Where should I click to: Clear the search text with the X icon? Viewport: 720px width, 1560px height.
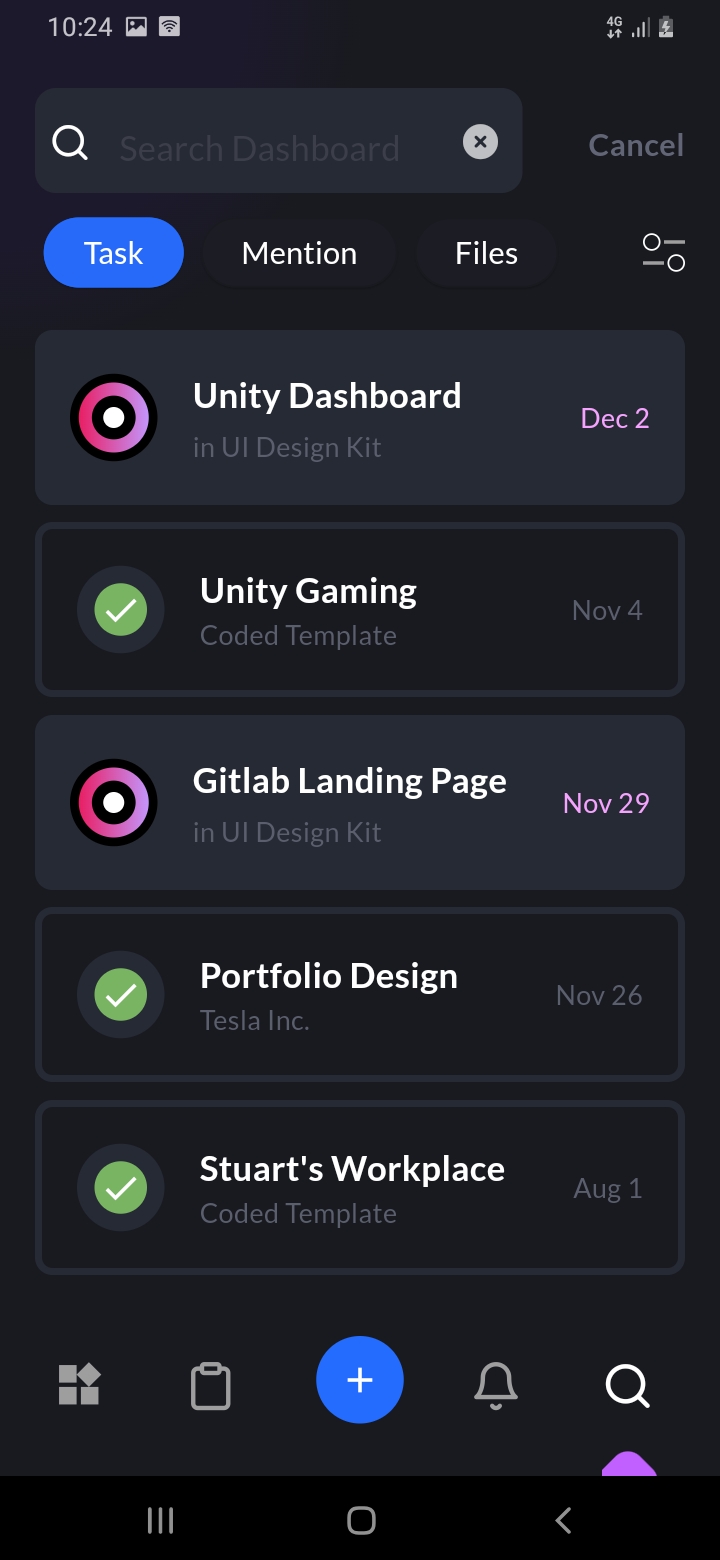pyautogui.click(x=480, y=142)
